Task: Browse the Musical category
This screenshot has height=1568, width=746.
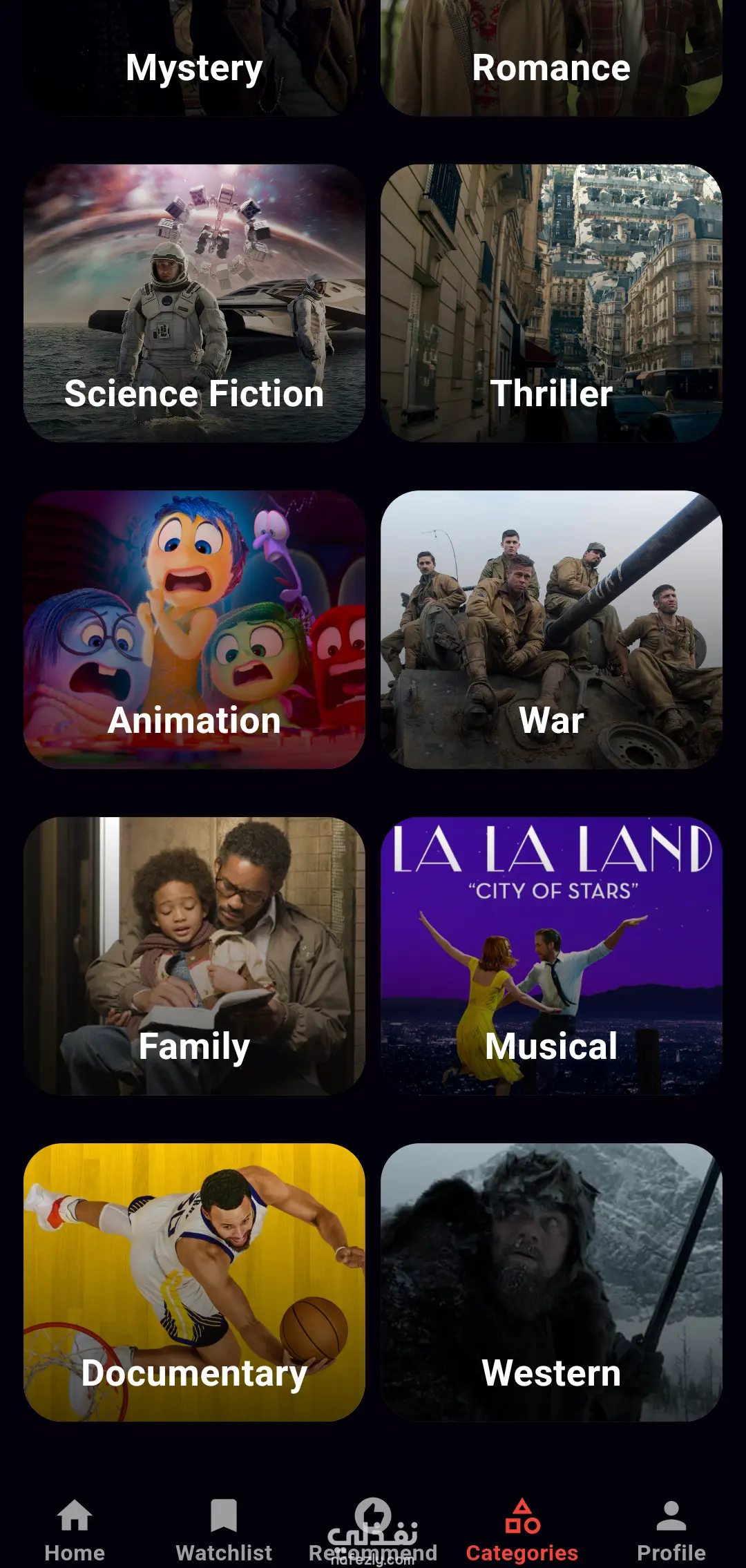Action: pos(551,956)
